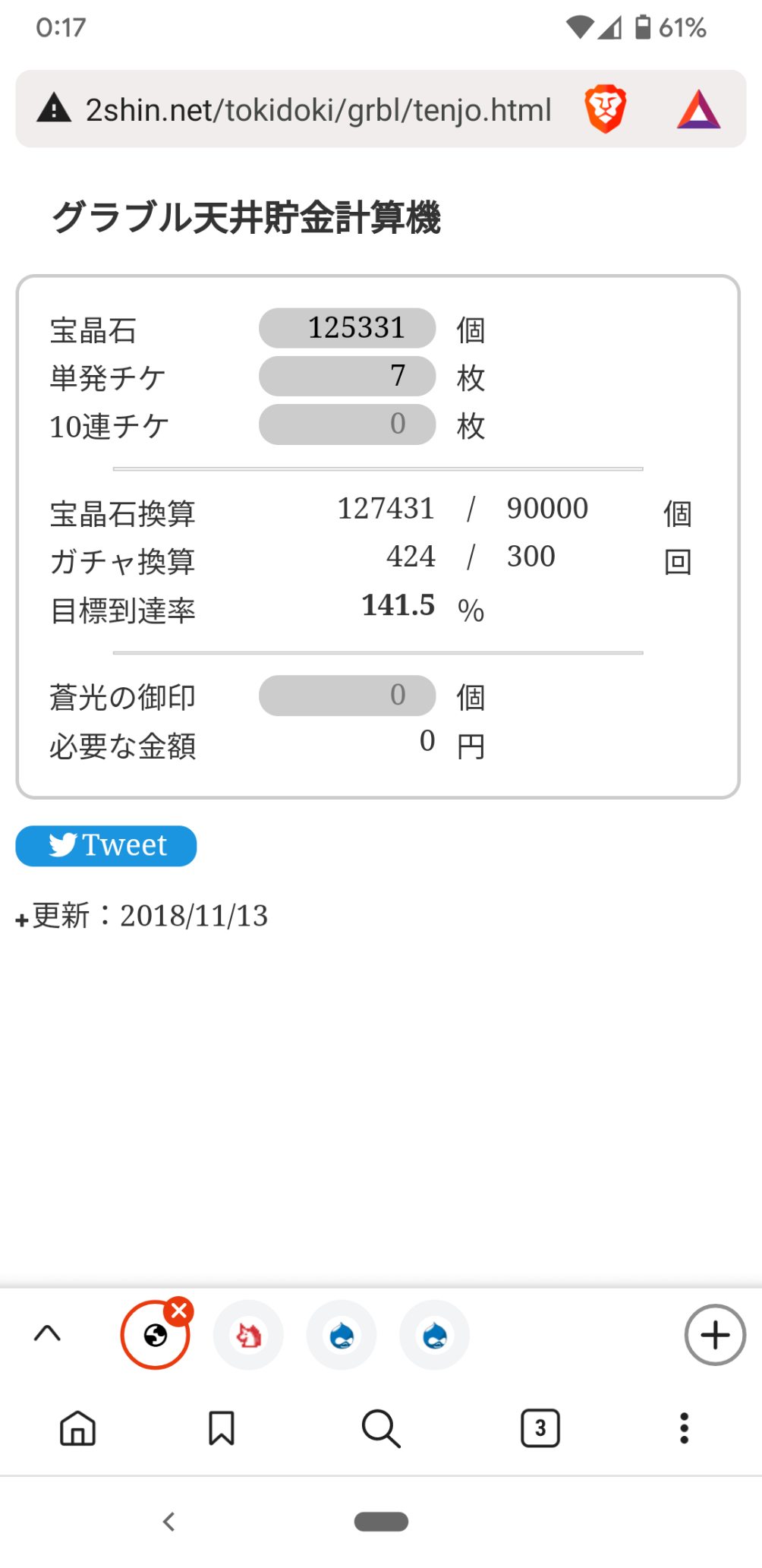Viewport: 762px width, 1568px height.
Task: Switch to the red horse icon tab
Action: 248,1335
